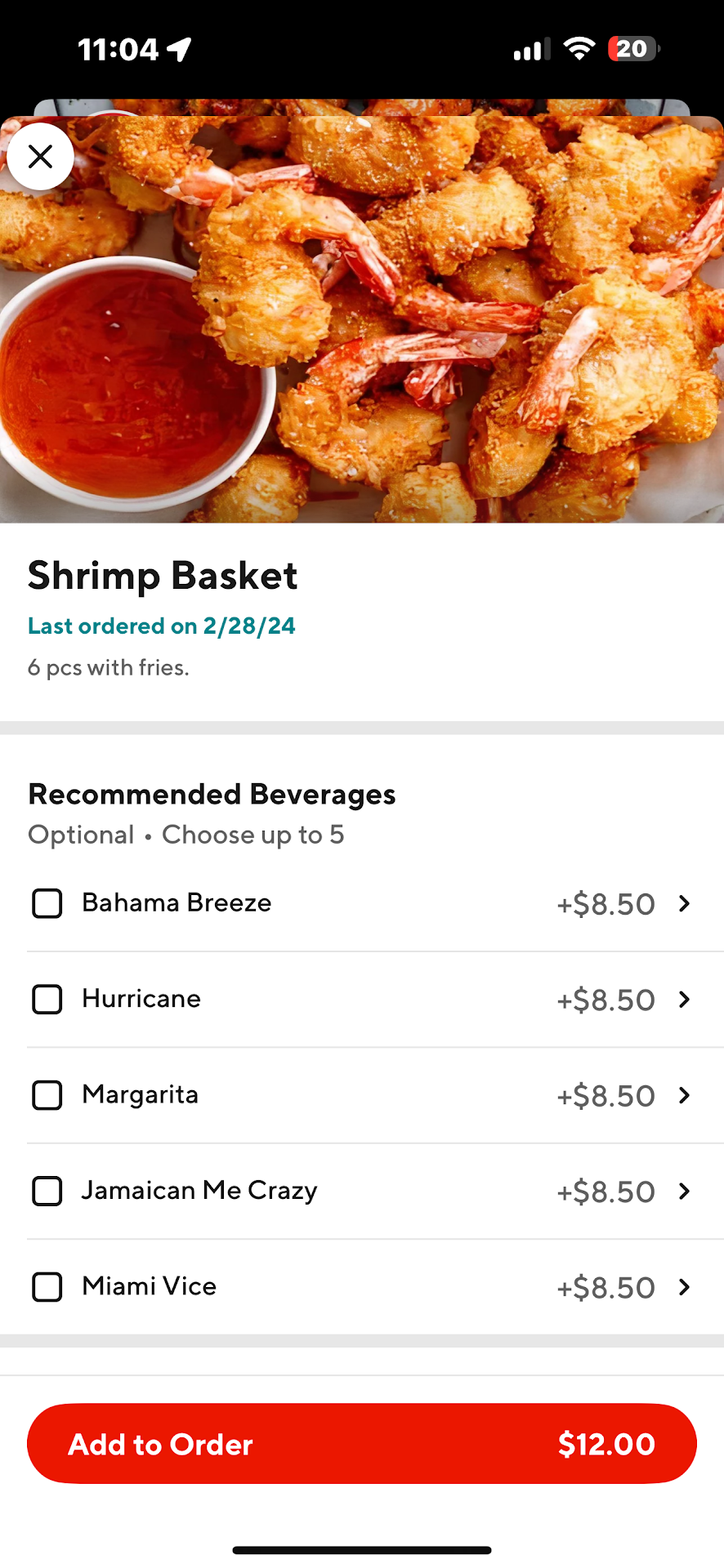
Task: Expand Bahama Breeze options chevron
Action: (x=685, y=903)
